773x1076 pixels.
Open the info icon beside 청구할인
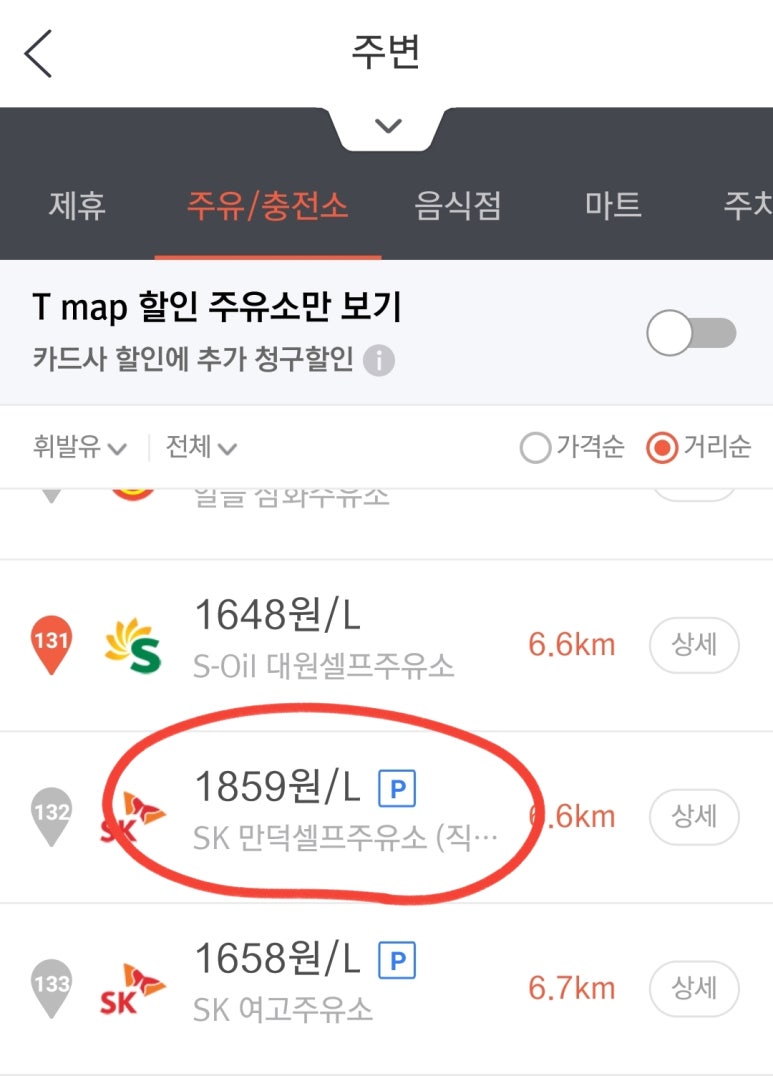pos(378,361)
